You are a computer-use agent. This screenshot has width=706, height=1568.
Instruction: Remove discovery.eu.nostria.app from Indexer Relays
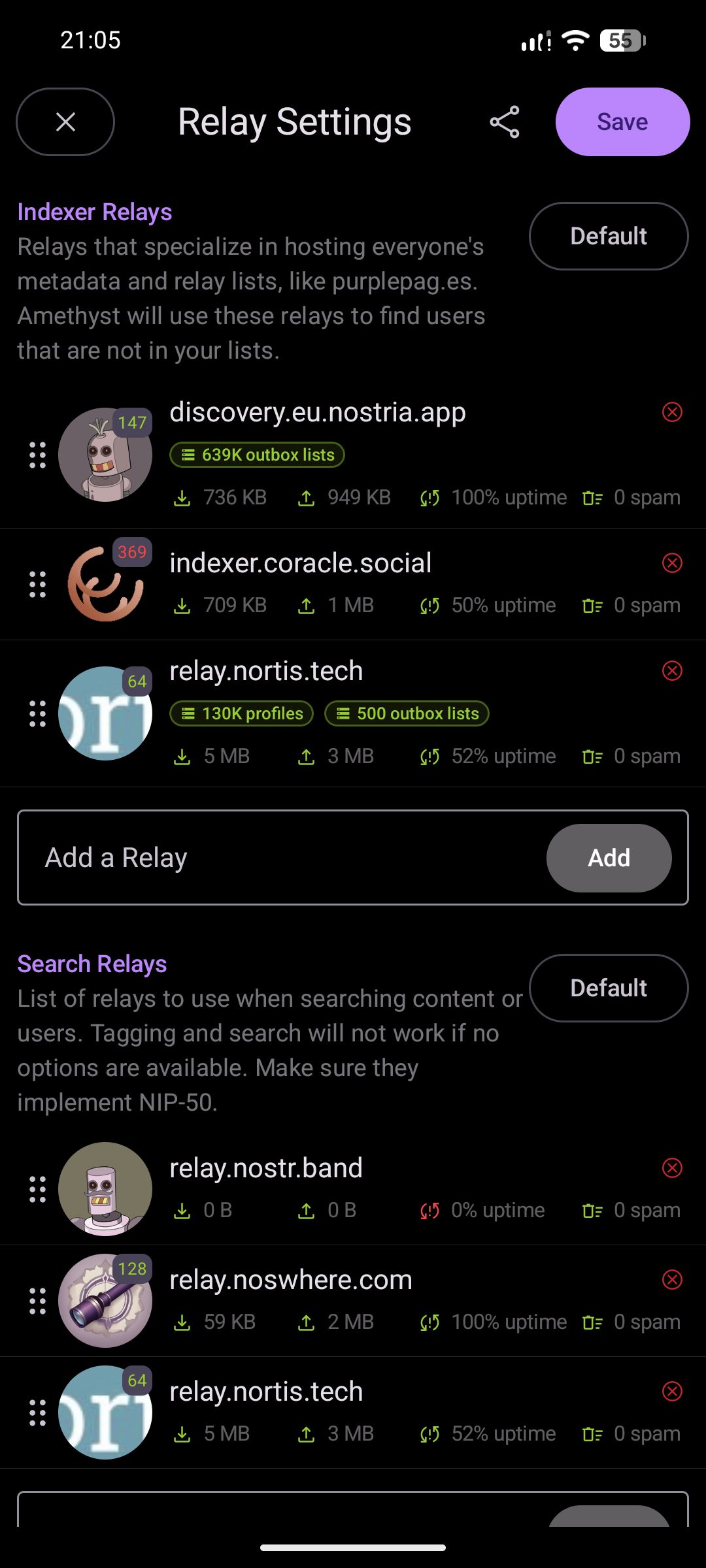(x=672, y=412)
